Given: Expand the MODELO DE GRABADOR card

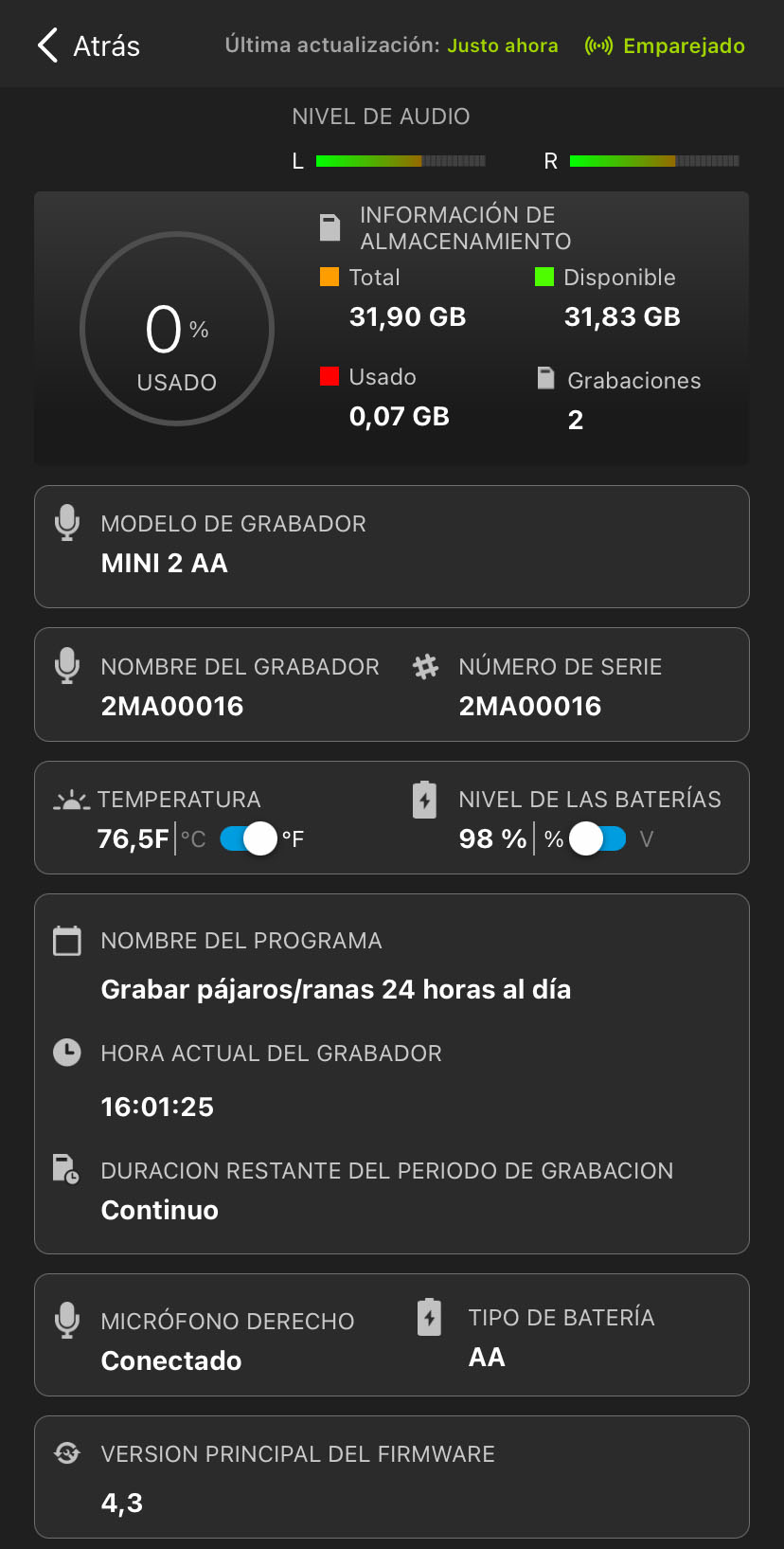Looking at the screenshot, I should pos(391,547).
